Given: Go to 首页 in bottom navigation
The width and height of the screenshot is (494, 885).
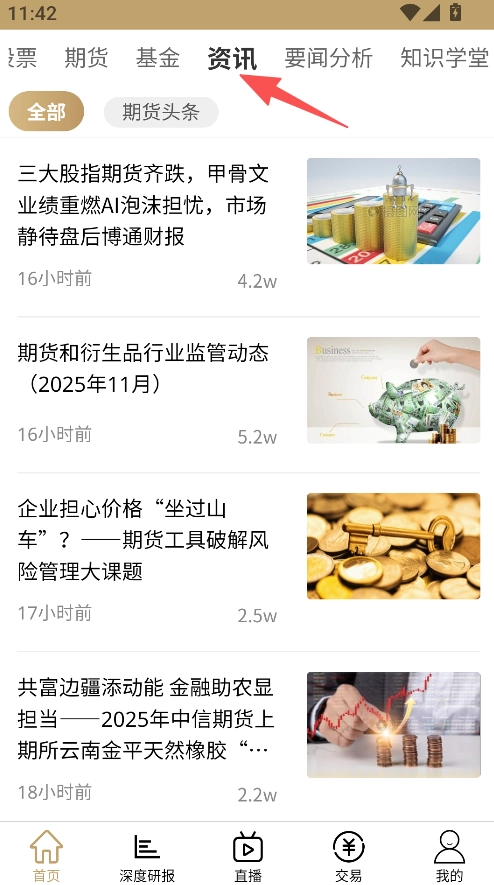Looking at the screenshot, I should point(46,856).
